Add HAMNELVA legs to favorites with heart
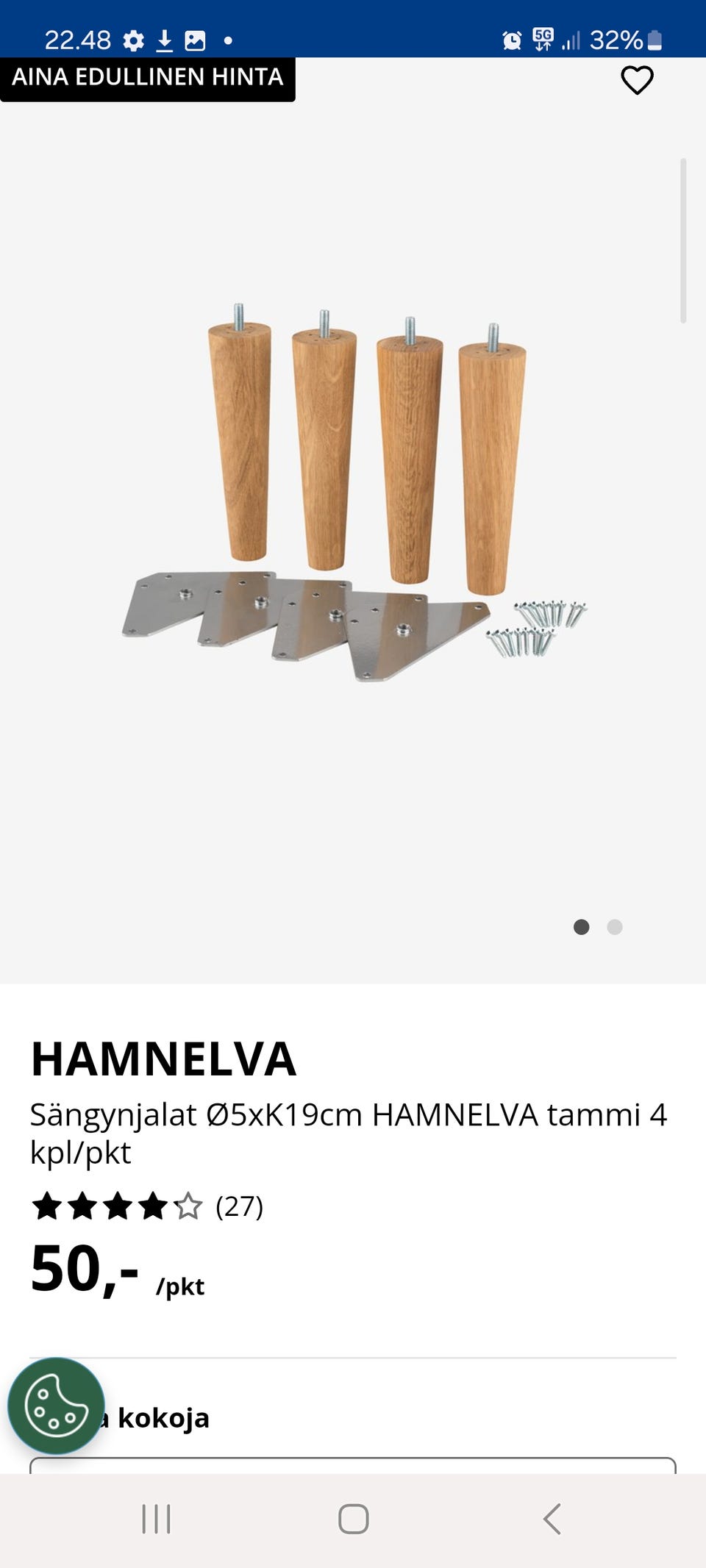Image resolution: width=706 pixels, height=1568 pixels. click(637, 80)
